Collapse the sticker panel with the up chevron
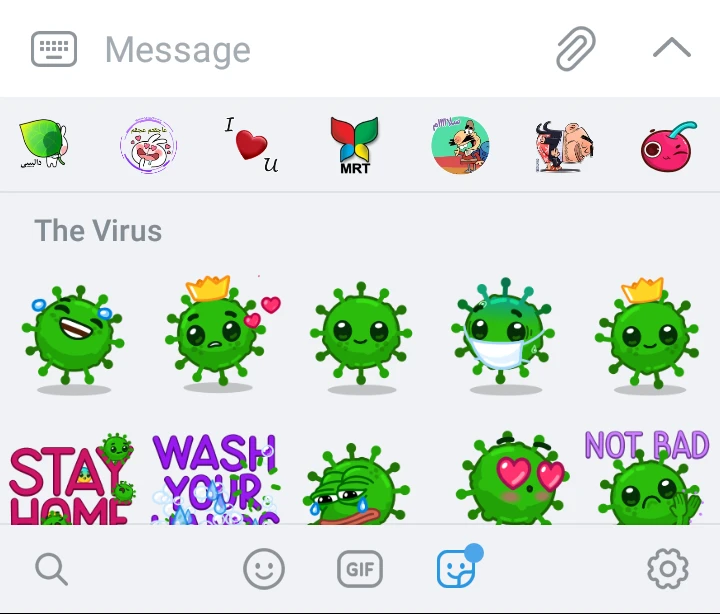720x614 pixels. pos(671,48)
